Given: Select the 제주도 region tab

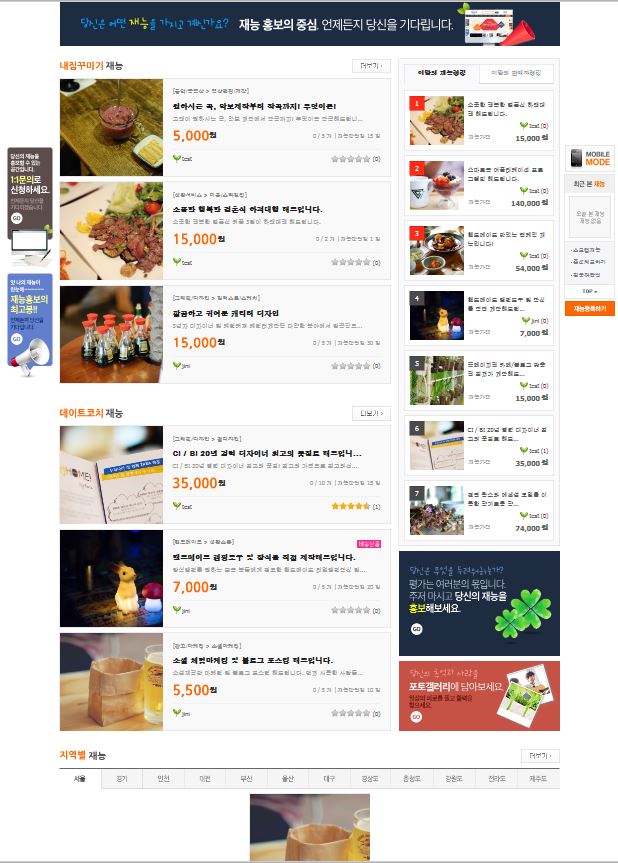Looking at the screenshot, I should tap(538, 778).
